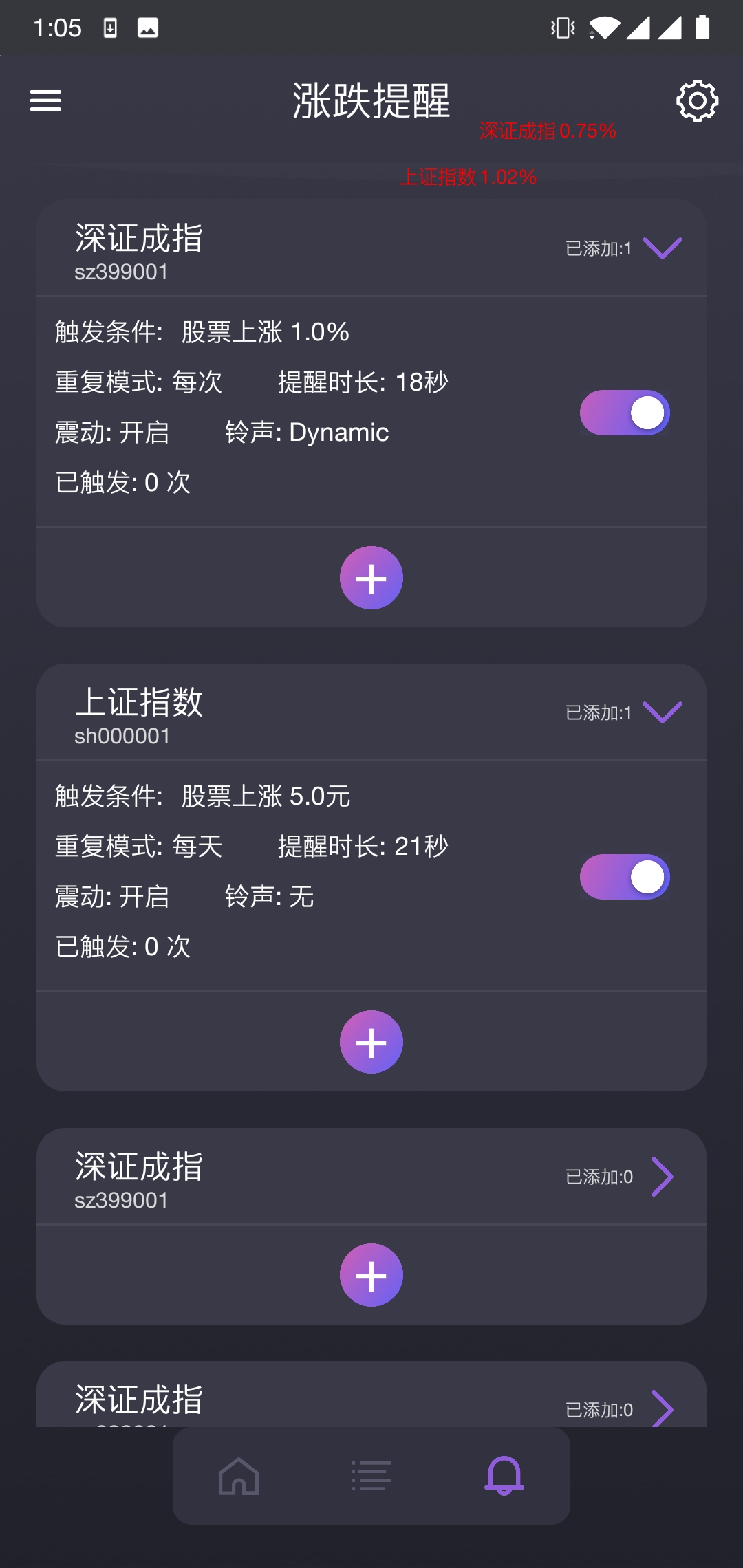Tap the plus icon under 上证指数 alert card
Viewport: 743px width, 1568px height.
[371, 1042]
